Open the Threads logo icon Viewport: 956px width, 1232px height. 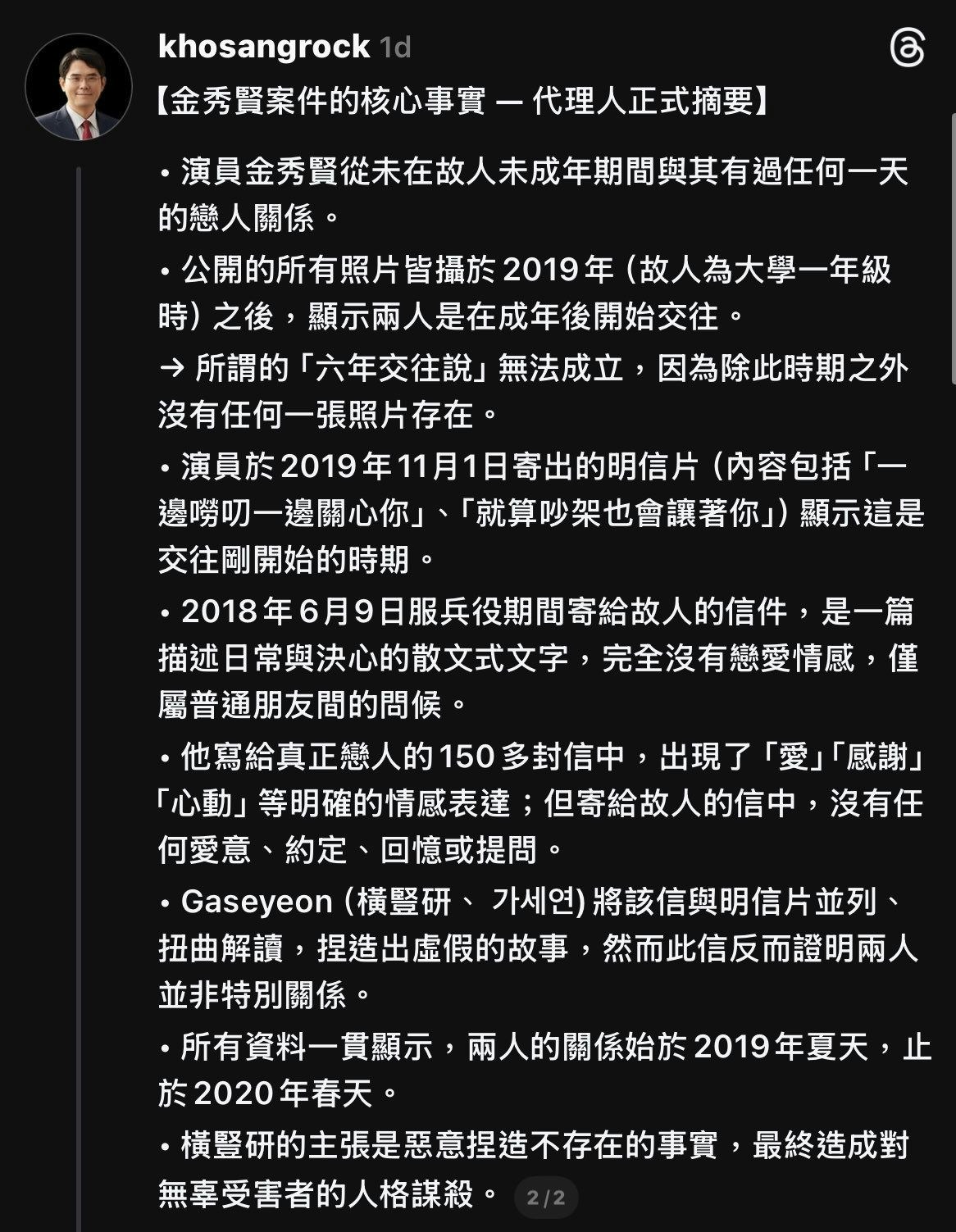pyautogui.click(x=907, y=50)
